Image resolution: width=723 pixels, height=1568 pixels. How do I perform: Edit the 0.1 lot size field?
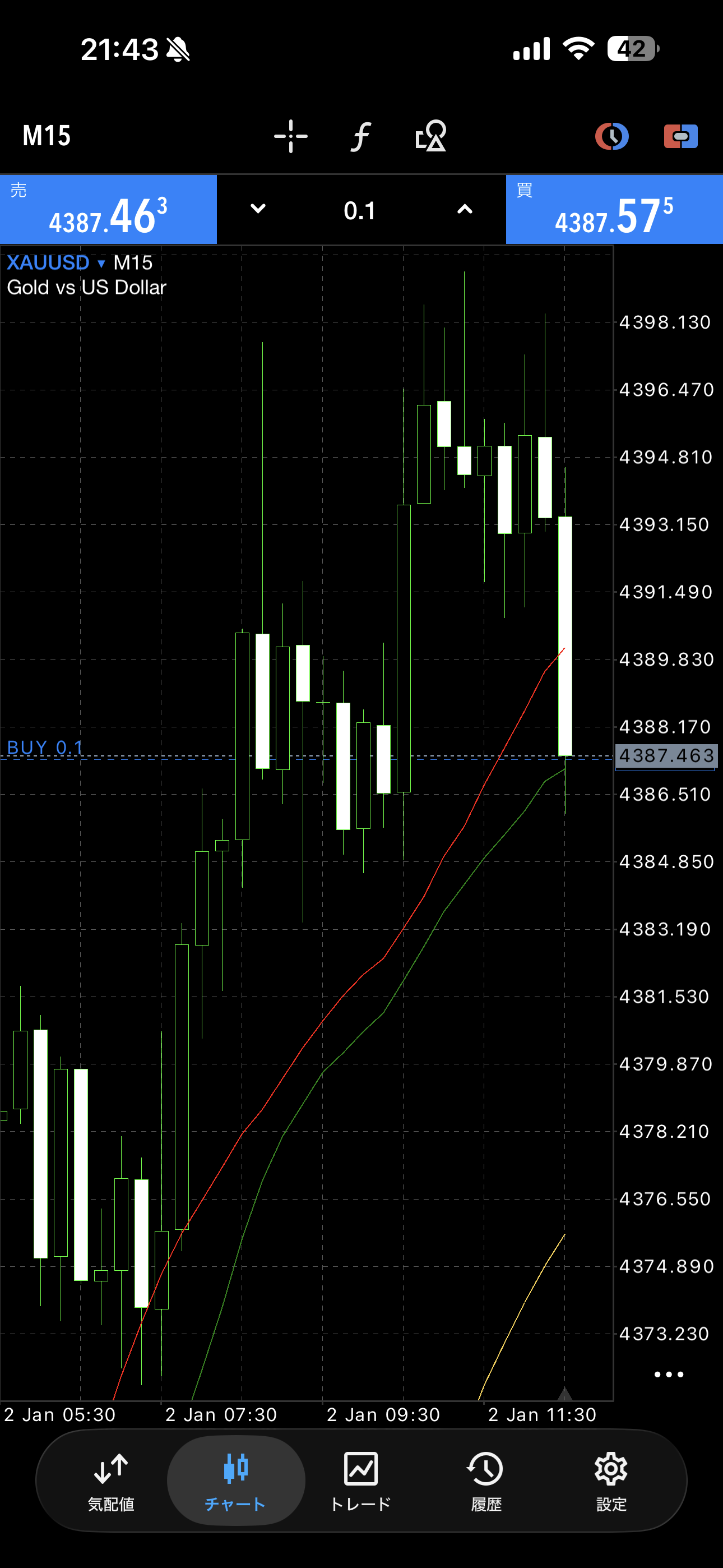coord(360,211)
